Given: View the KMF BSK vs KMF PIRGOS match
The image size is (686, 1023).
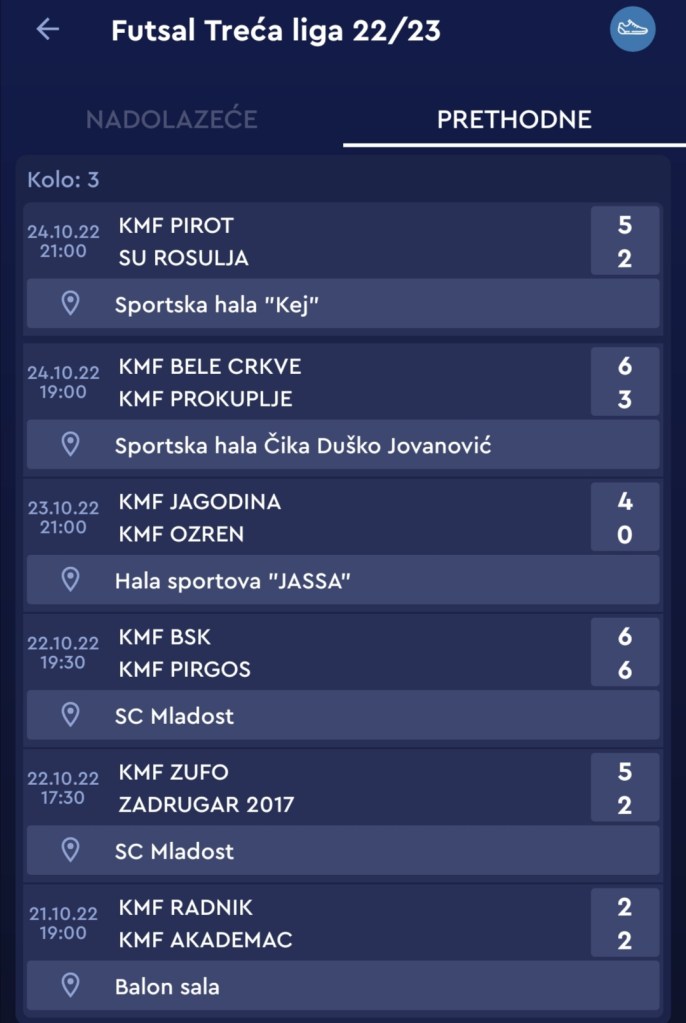Looking at the screenshot, I should click(342, 652).
